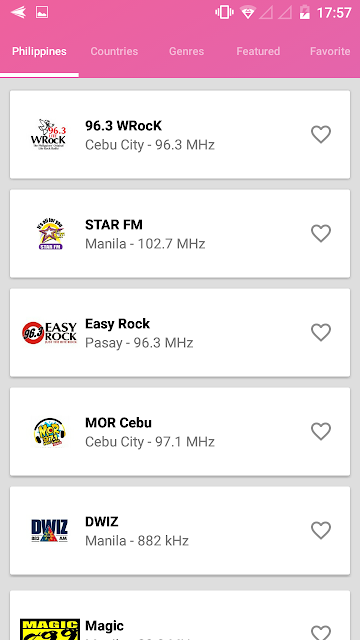The image size is (360, 640).
Task: Play STAR FM Manila station
Action: pos(180,233)
